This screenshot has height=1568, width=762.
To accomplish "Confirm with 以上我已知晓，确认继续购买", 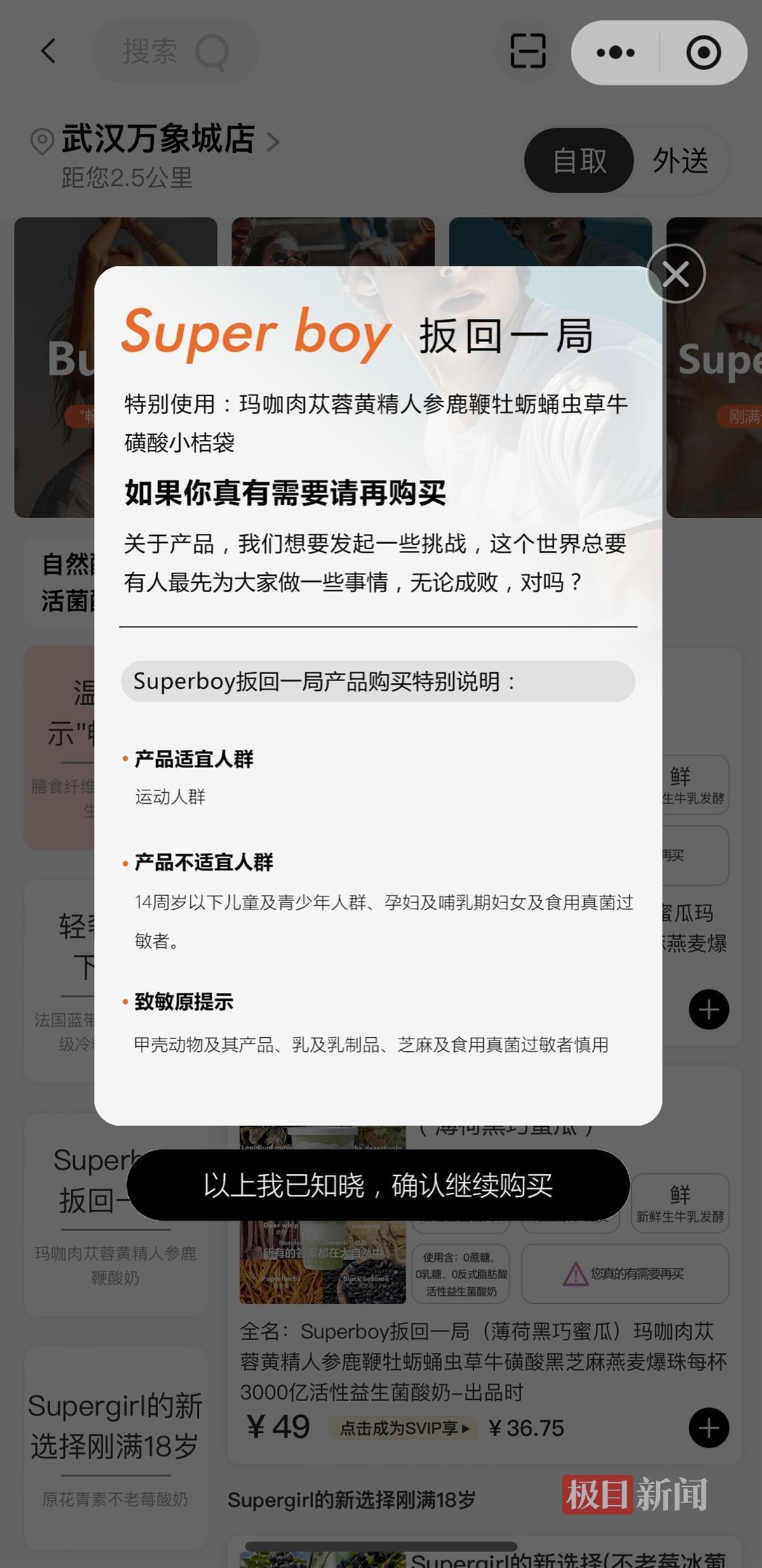I will pyautogui.click(x=378, y=1185).
